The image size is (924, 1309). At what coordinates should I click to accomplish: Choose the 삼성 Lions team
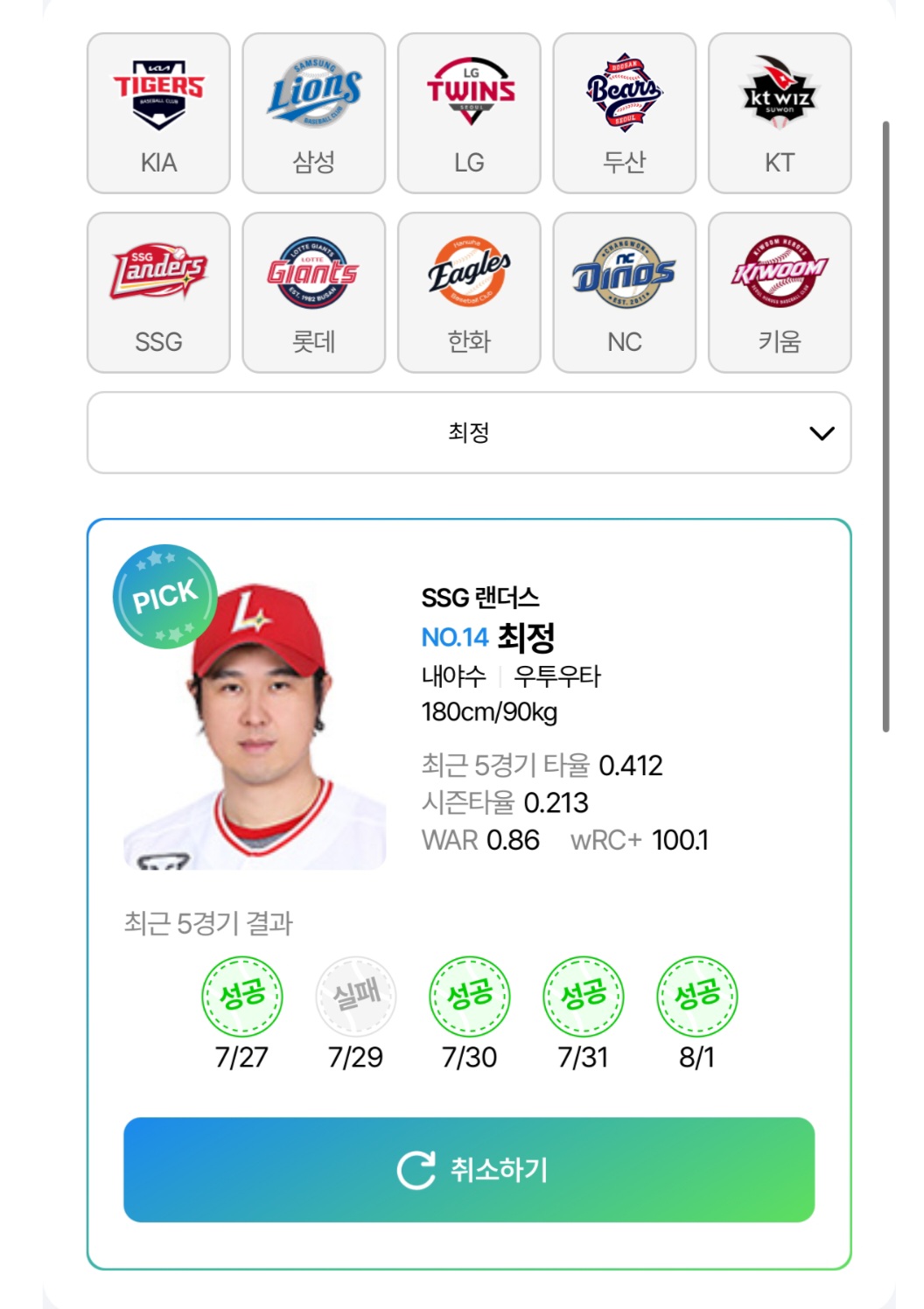pos(313,114)
